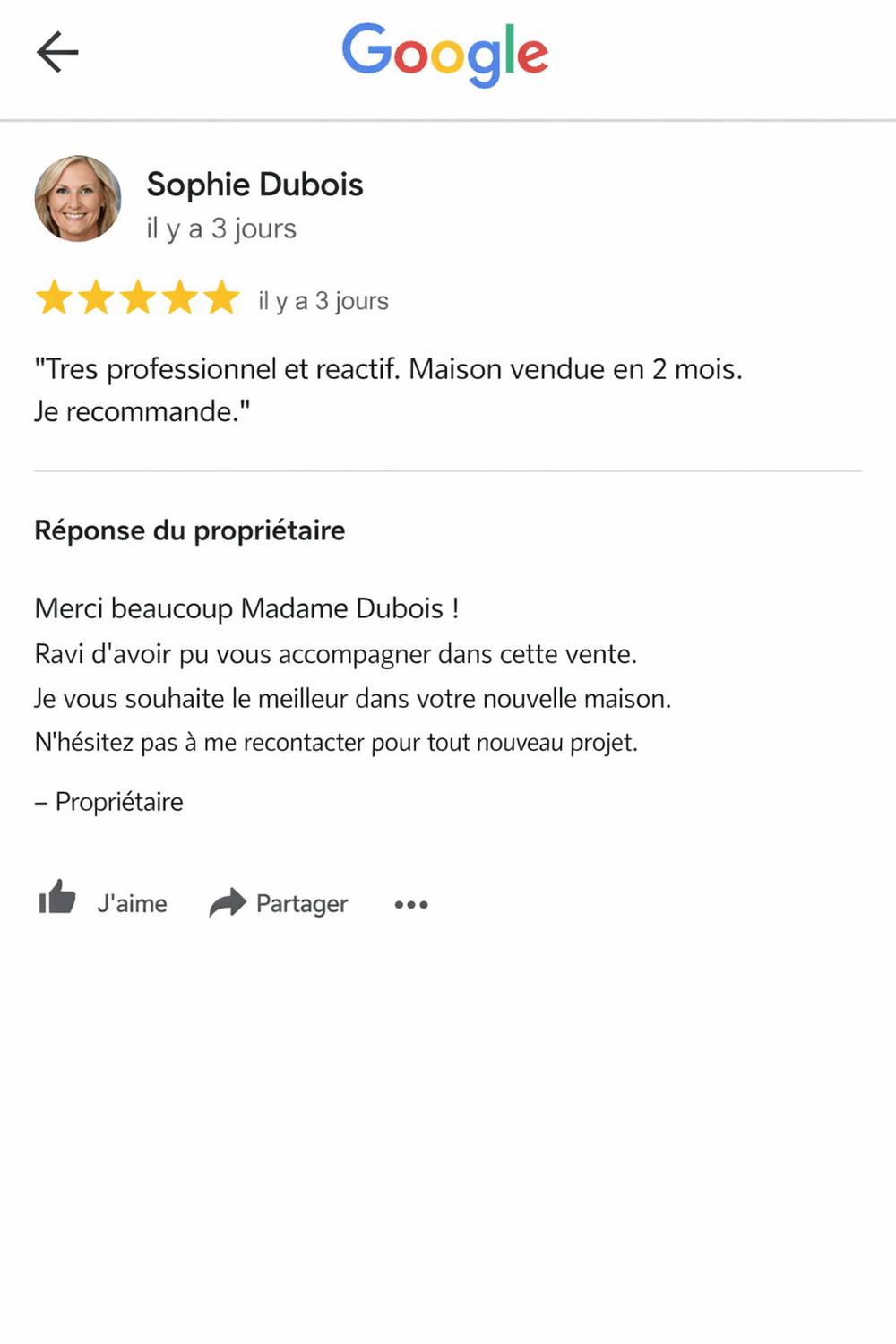Go back with the arrow icon
Screen dimensions: 896x1344
[57, 52]
